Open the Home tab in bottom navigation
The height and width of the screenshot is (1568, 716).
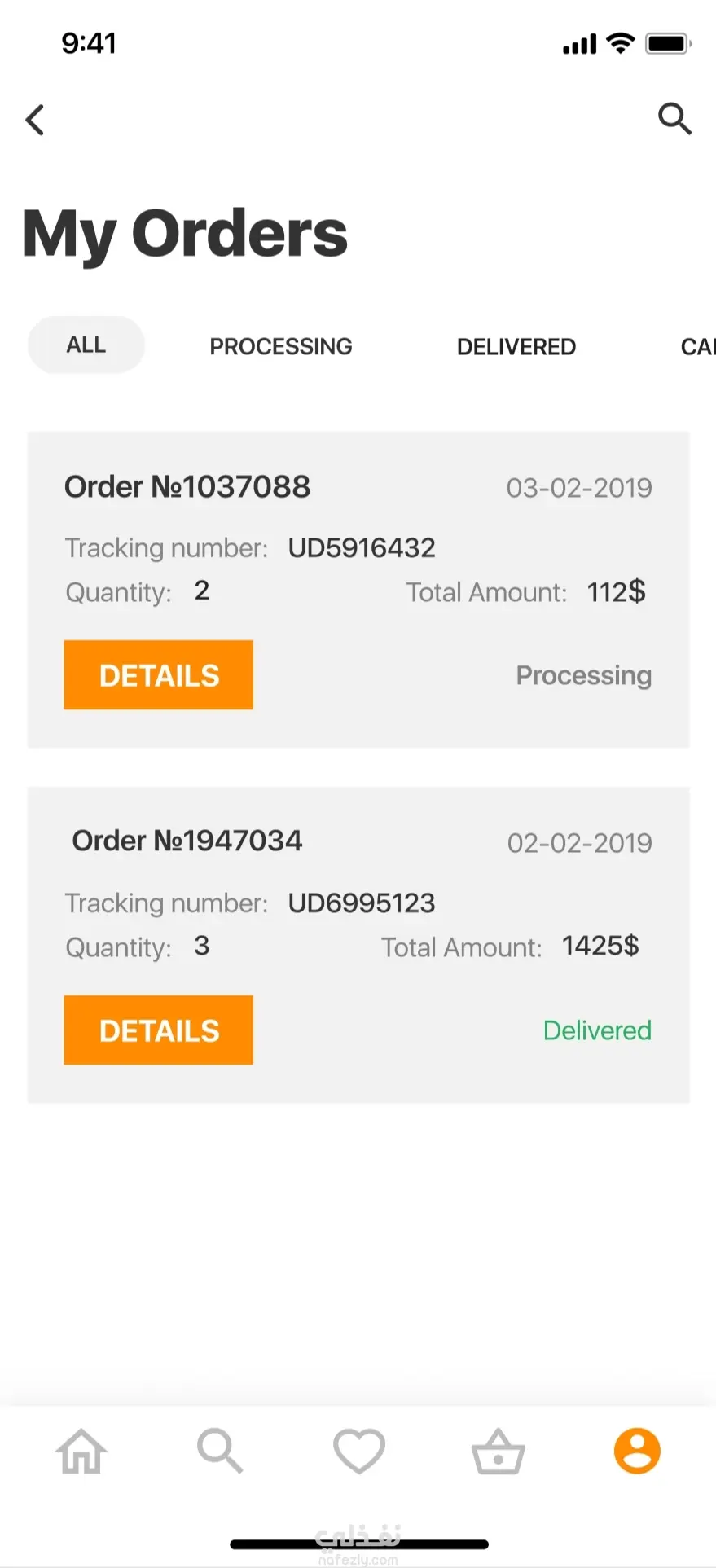81,1451
